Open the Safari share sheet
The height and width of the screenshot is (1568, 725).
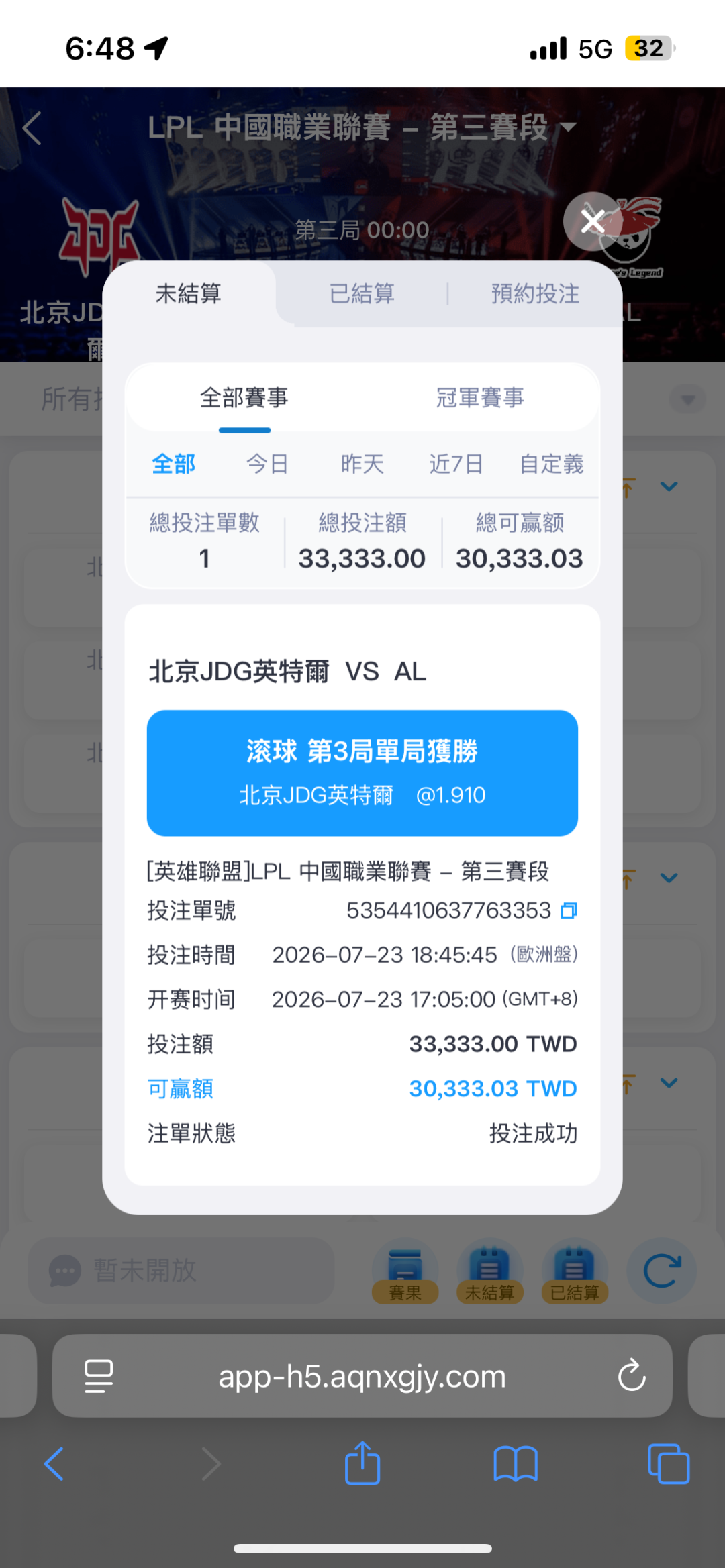[362, 1463]
